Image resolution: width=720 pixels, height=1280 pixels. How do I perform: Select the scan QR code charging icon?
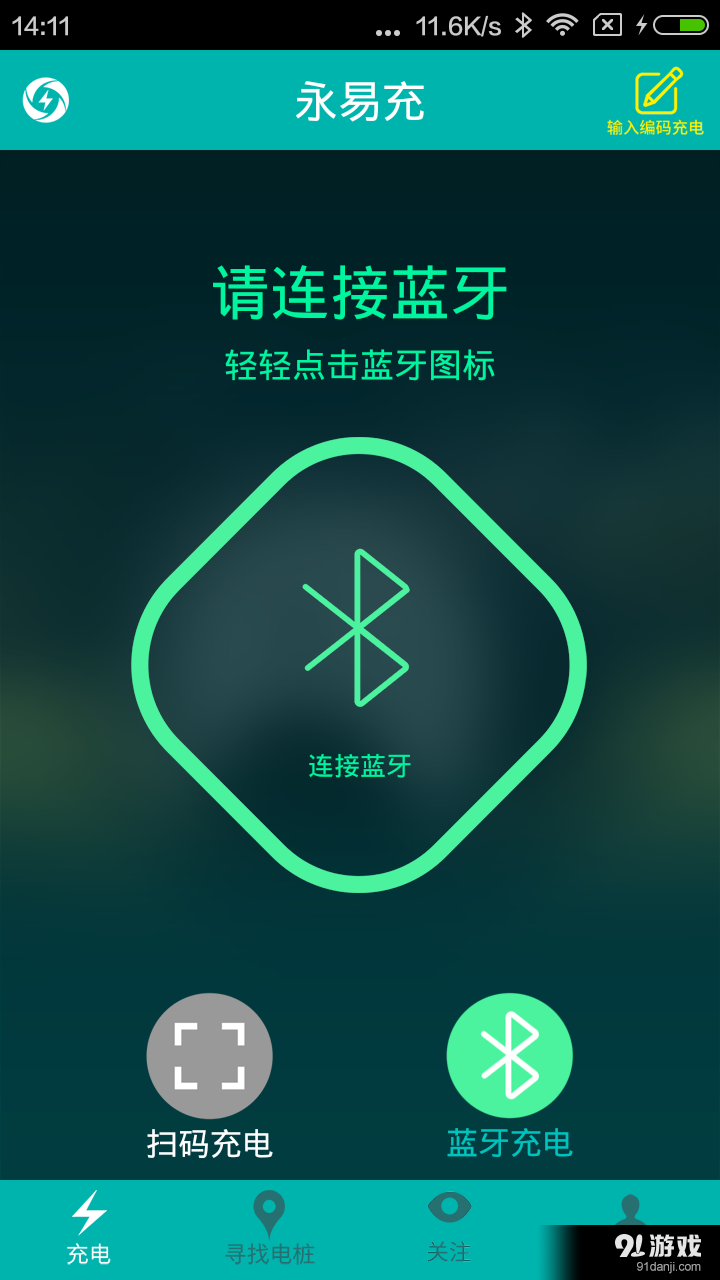click(210, 1055)
